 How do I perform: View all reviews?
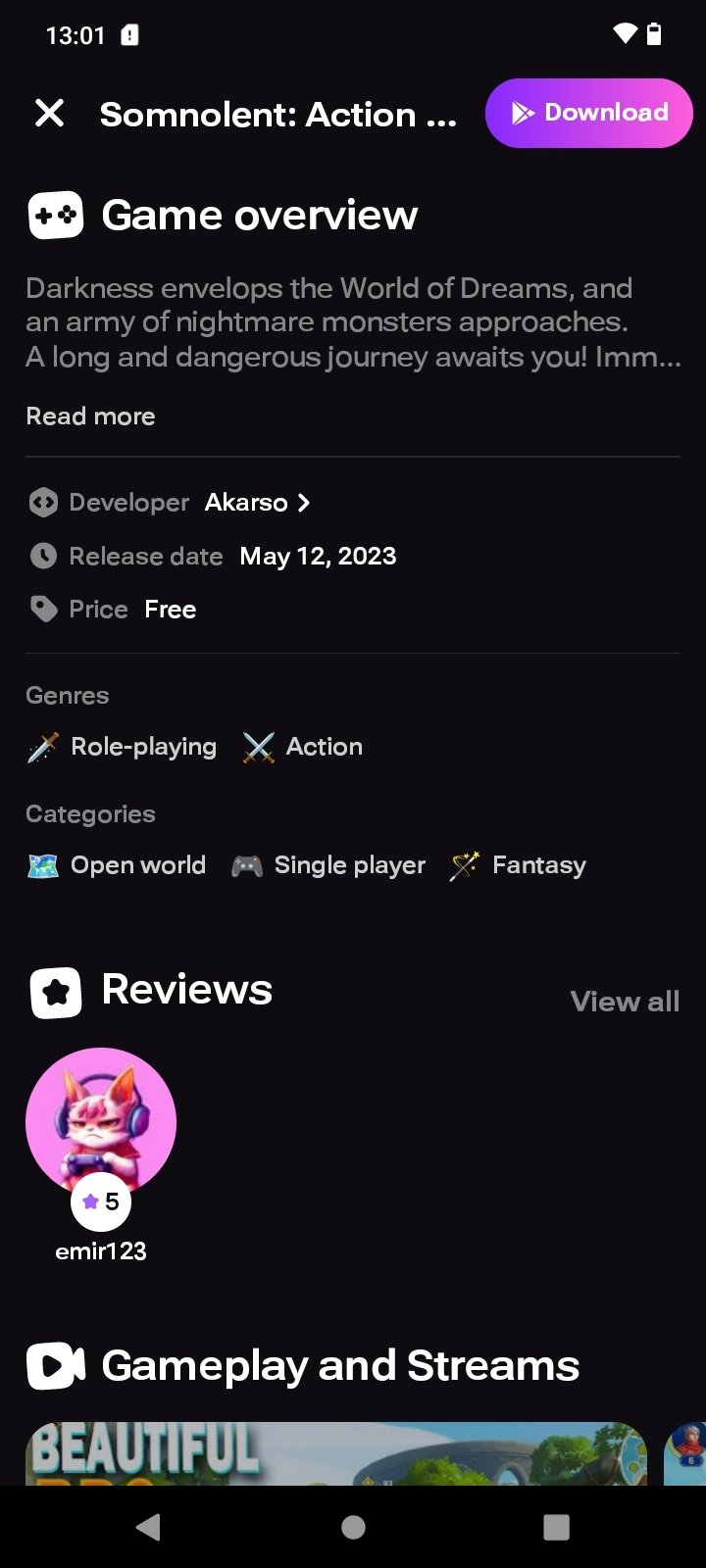pyautogui.click(x=625, y=1002)
